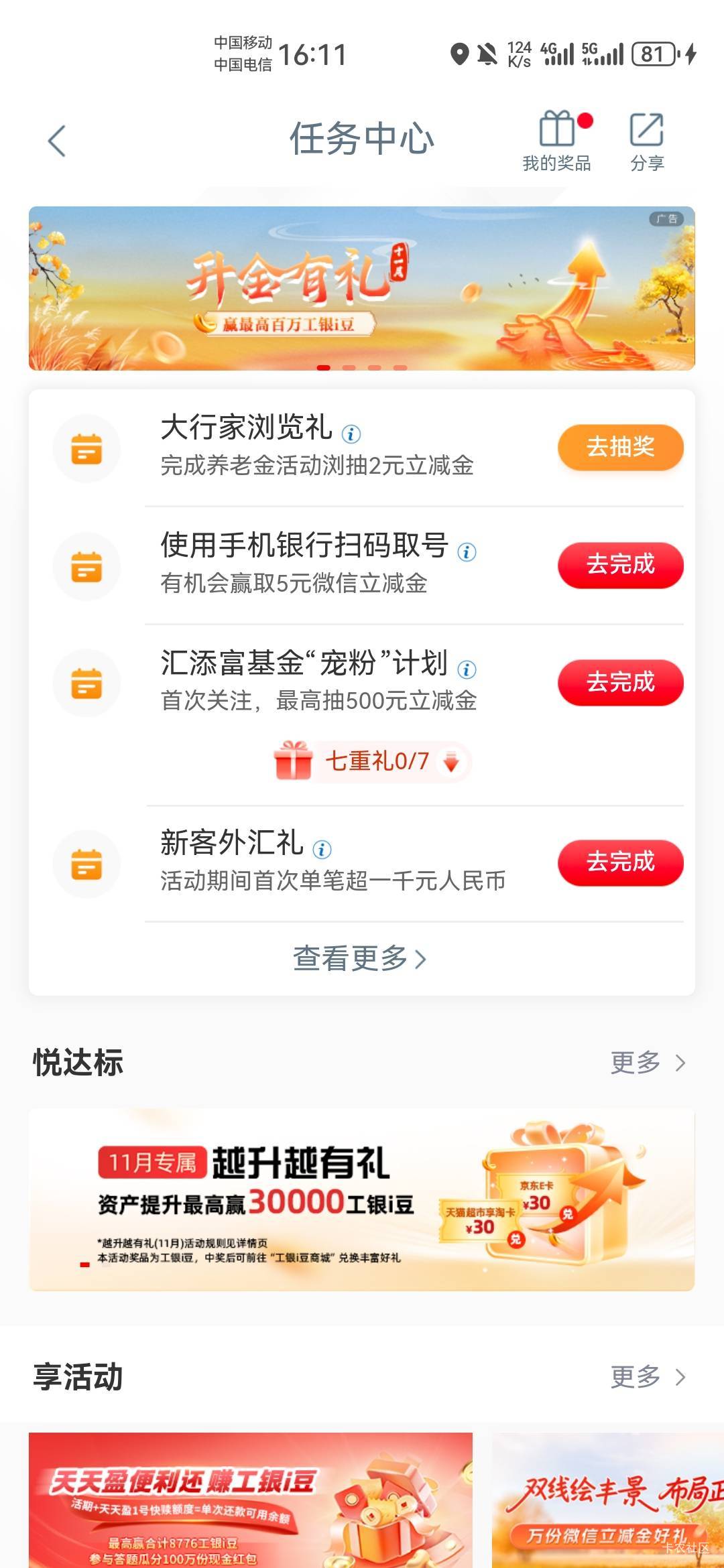Open the 天天盈便利还 activity card
The width and height of the screenshot is (724, 1568).
pos(250,1500)
